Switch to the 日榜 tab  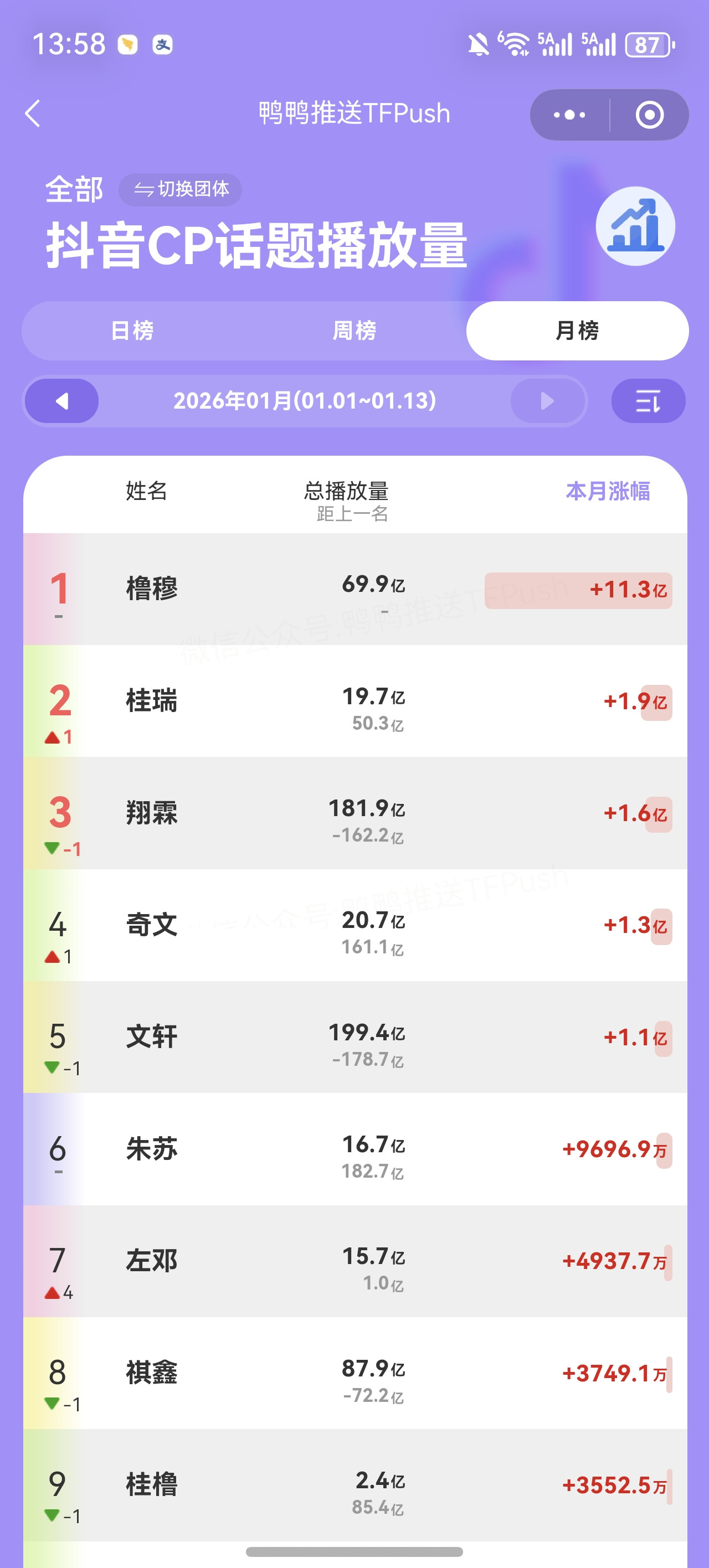tap(132, 331)
